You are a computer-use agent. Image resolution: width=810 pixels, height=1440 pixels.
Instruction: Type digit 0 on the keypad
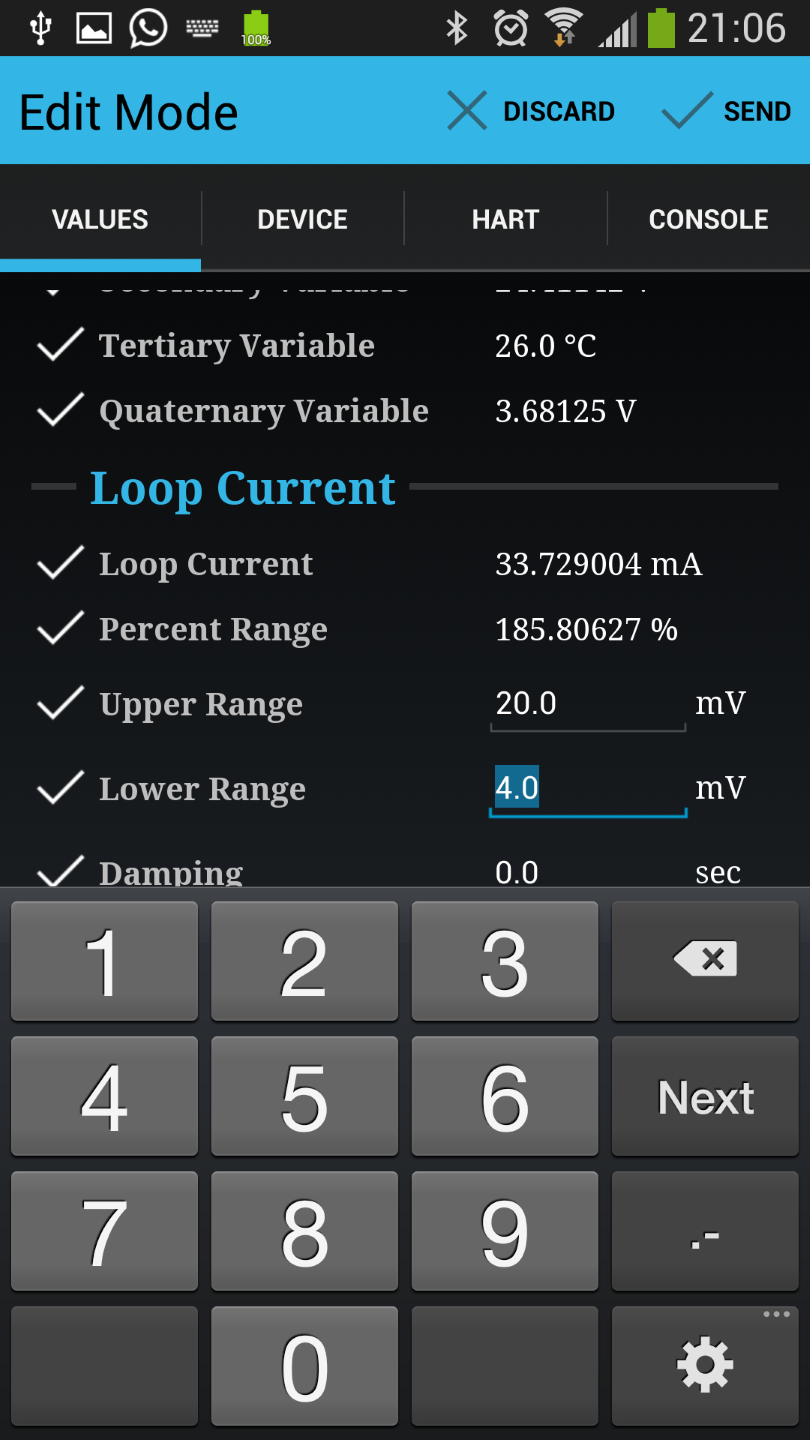[x=304, y=1367]
